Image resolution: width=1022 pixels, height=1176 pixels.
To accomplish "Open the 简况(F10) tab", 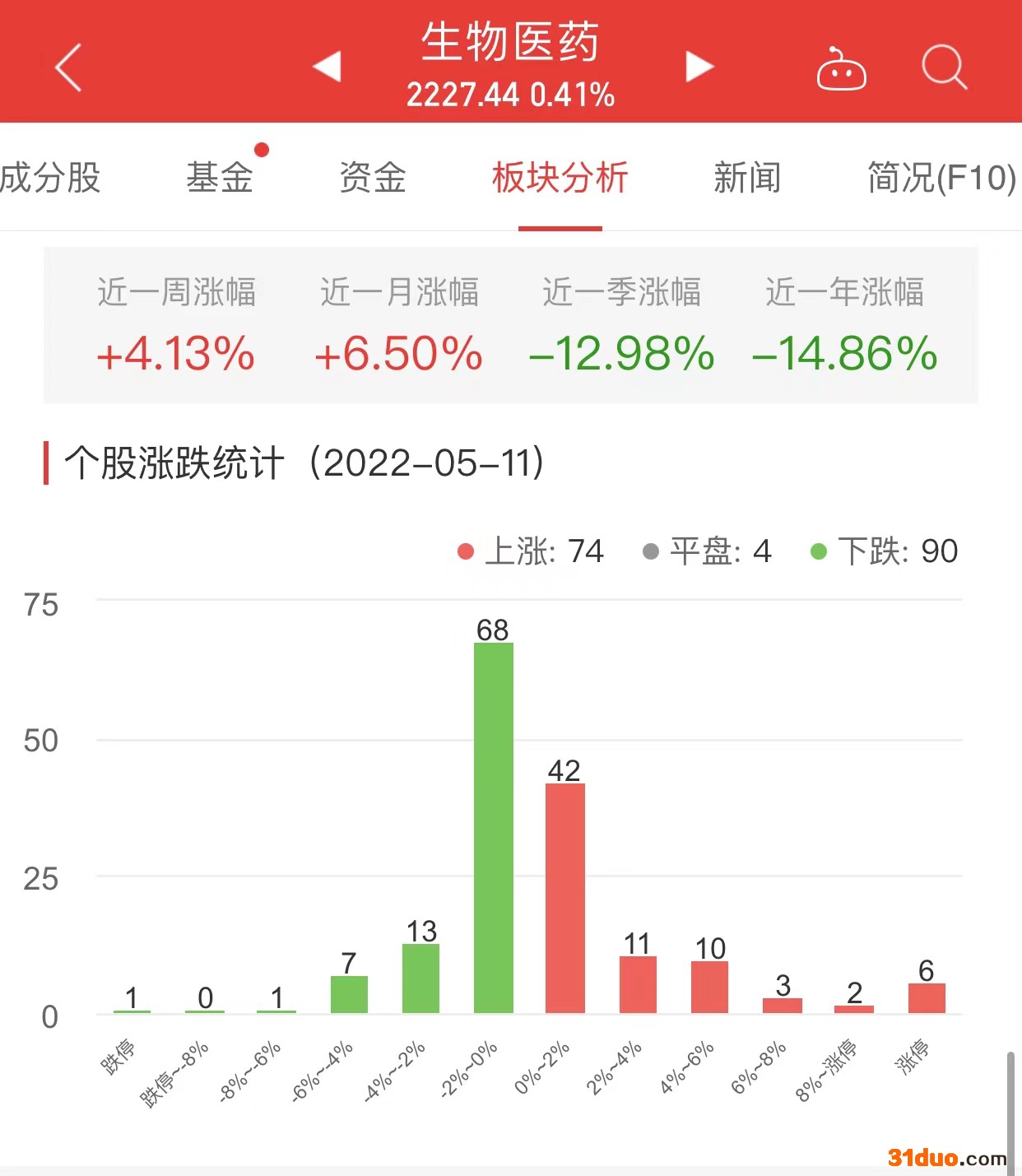I will (941, 178).
